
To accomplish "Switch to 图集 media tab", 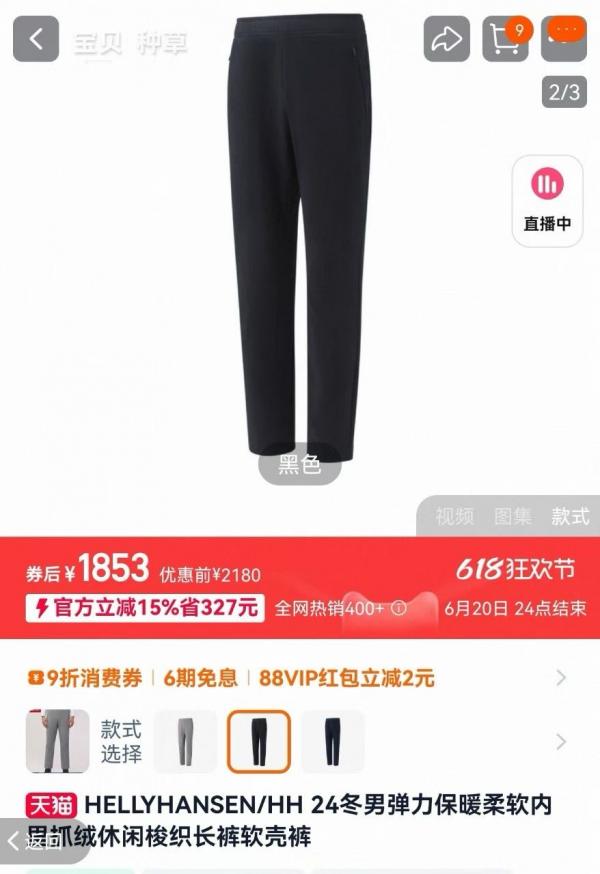I will pos(513,516).
